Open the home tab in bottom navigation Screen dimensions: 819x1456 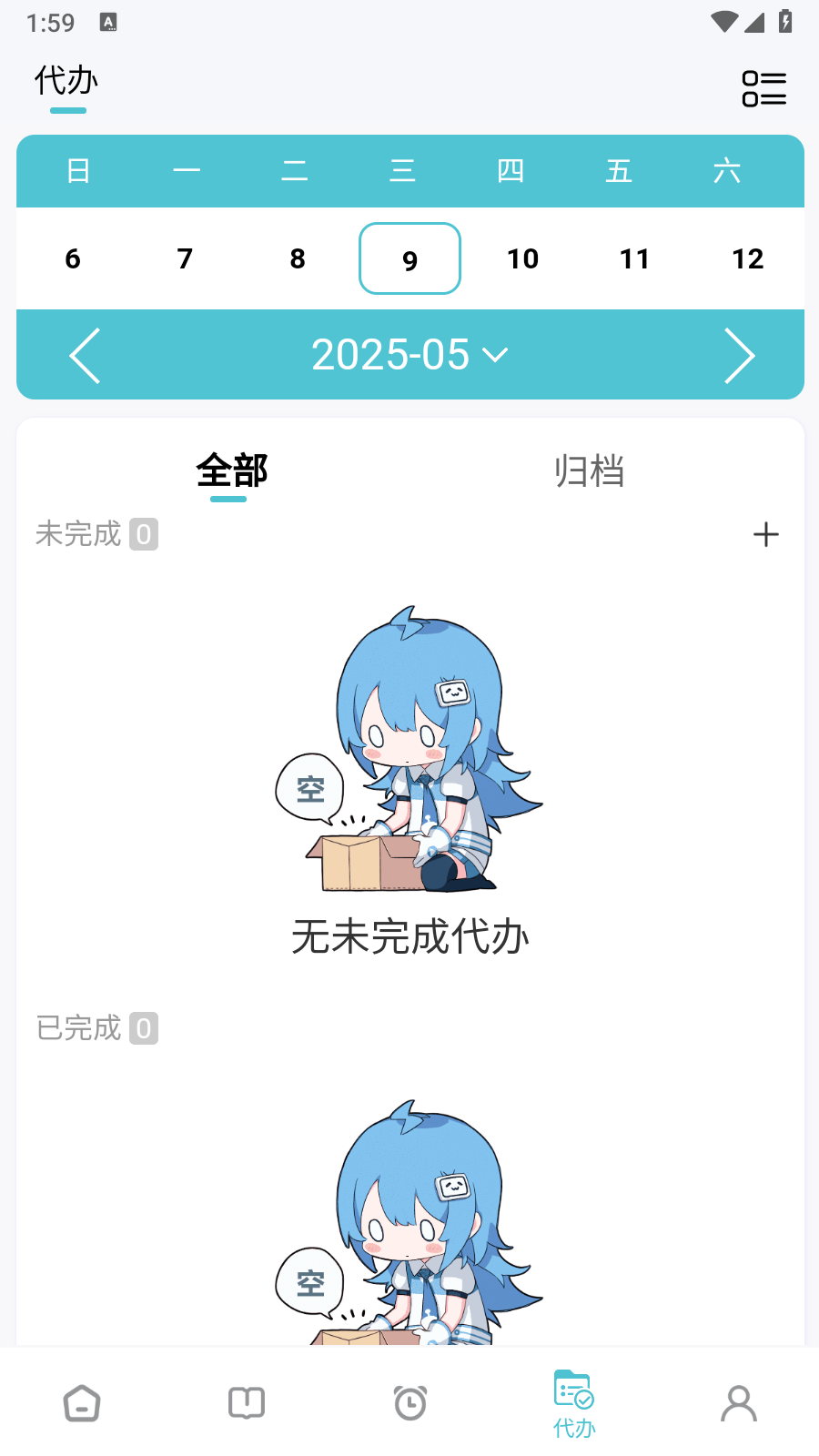coord(82,1403)
